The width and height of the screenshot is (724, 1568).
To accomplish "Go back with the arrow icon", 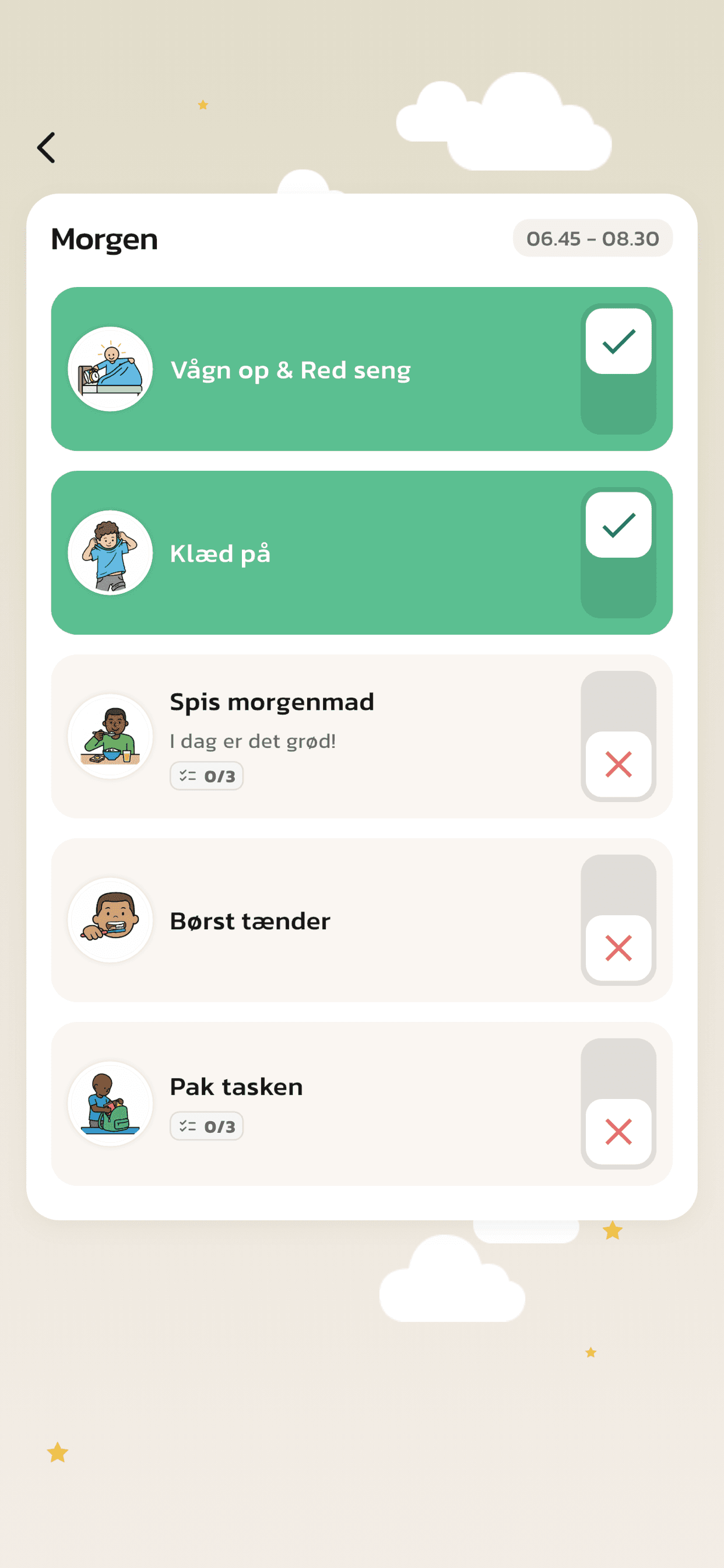I will tap(46, 148).
